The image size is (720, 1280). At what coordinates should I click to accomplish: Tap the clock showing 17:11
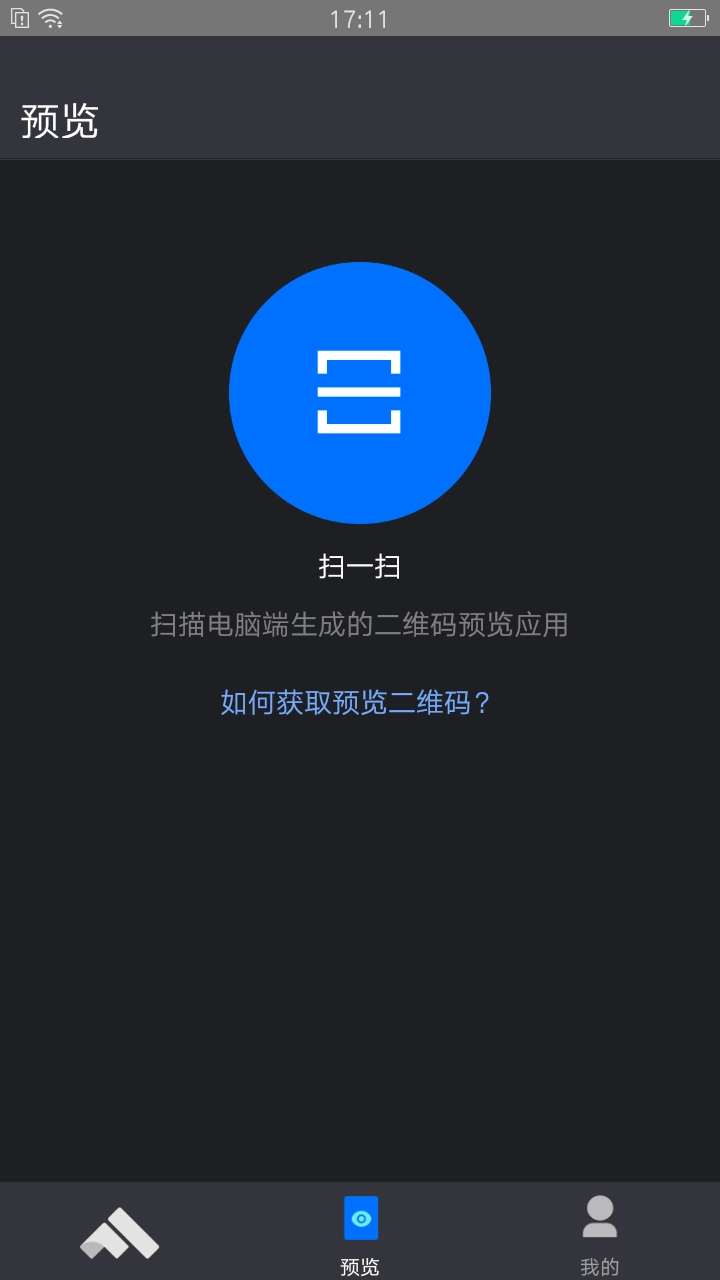coord(360,16)
